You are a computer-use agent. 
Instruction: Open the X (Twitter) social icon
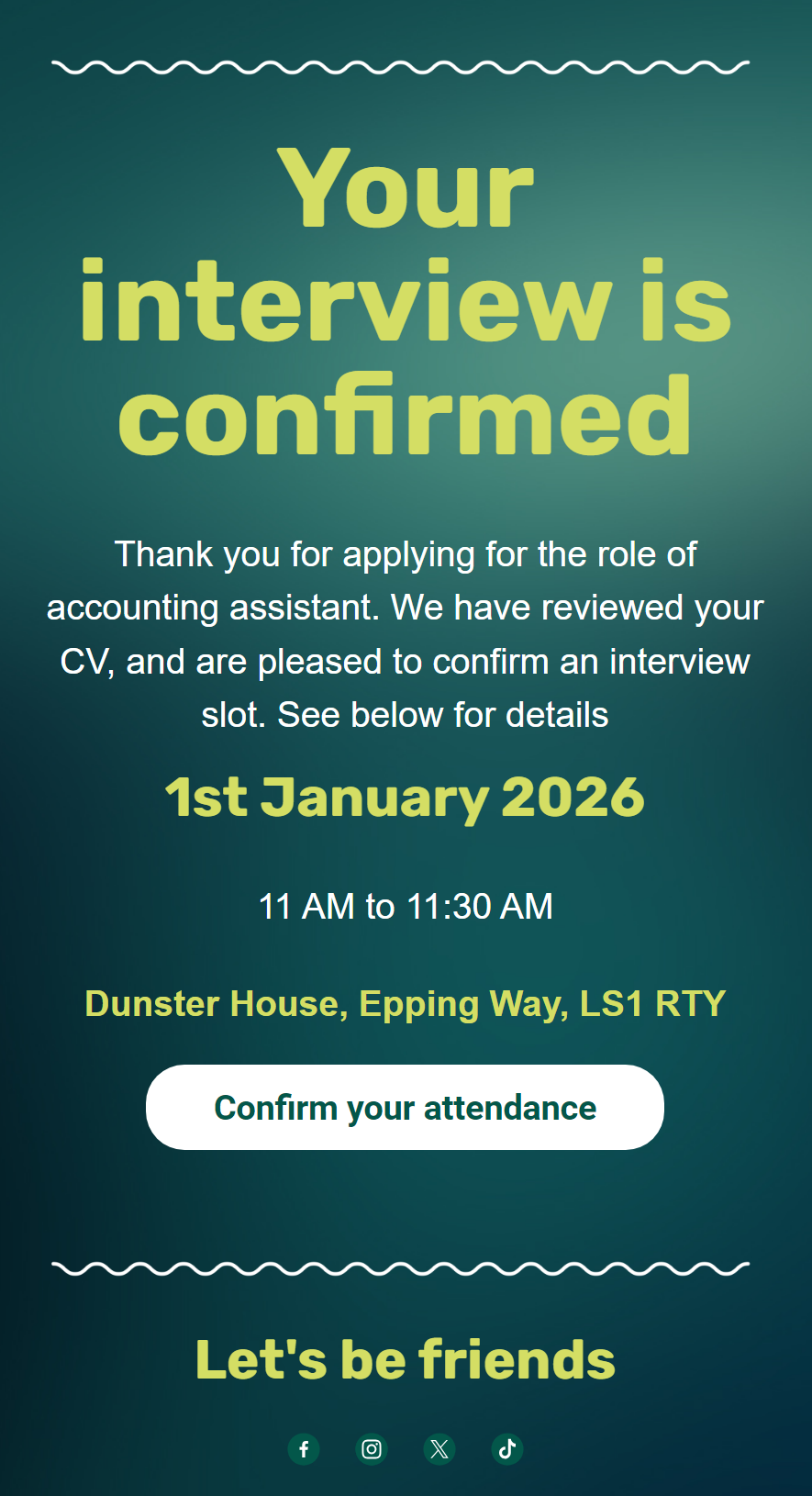439,1449
